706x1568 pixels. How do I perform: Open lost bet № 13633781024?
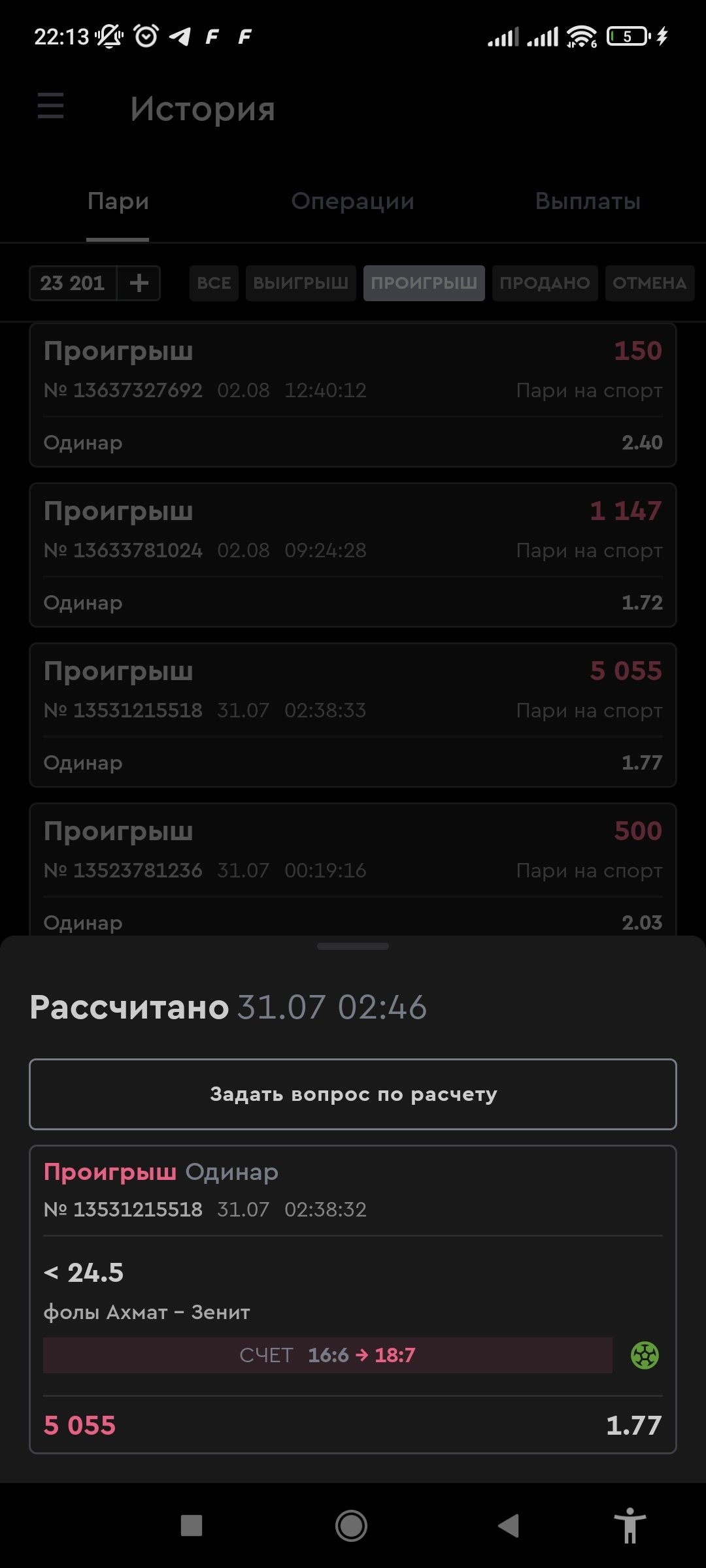pyautogui.click(x=353, y=555)
